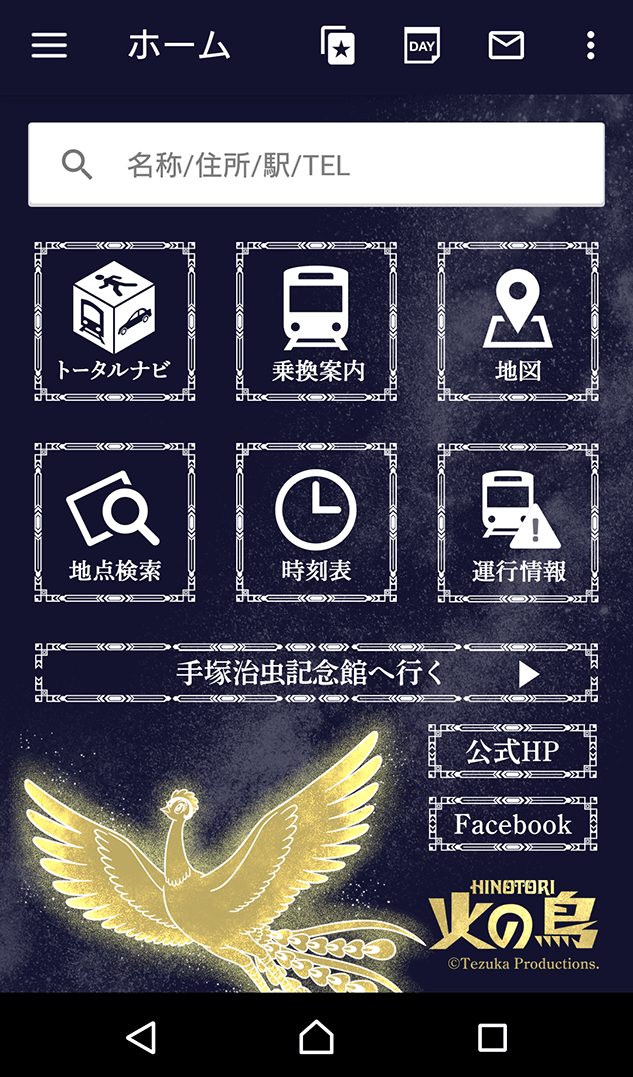Open the 公式HP official site

[512, 751]
